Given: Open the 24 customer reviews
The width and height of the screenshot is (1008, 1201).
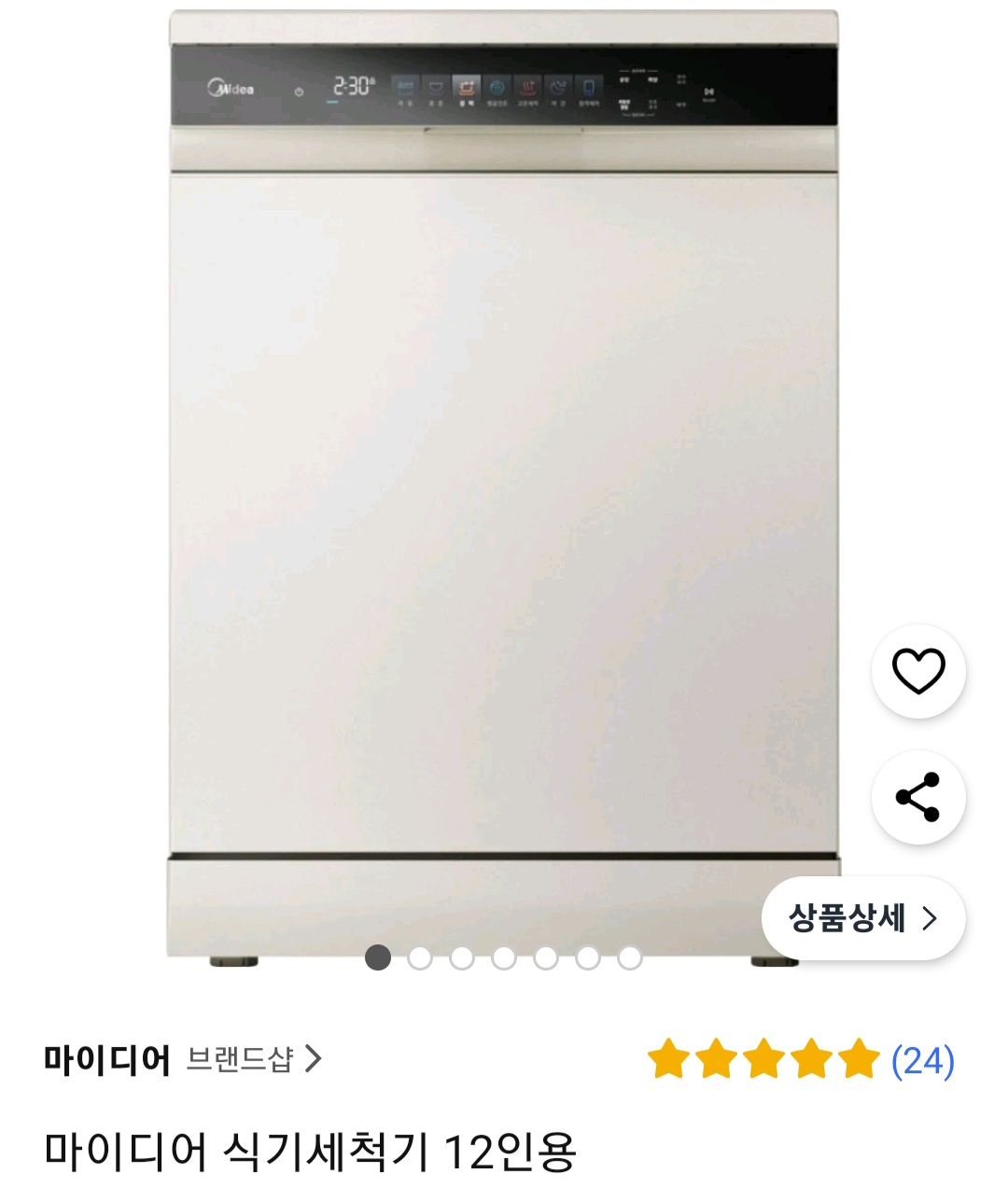Looking at the screenshot, I should click(922, 1061).
